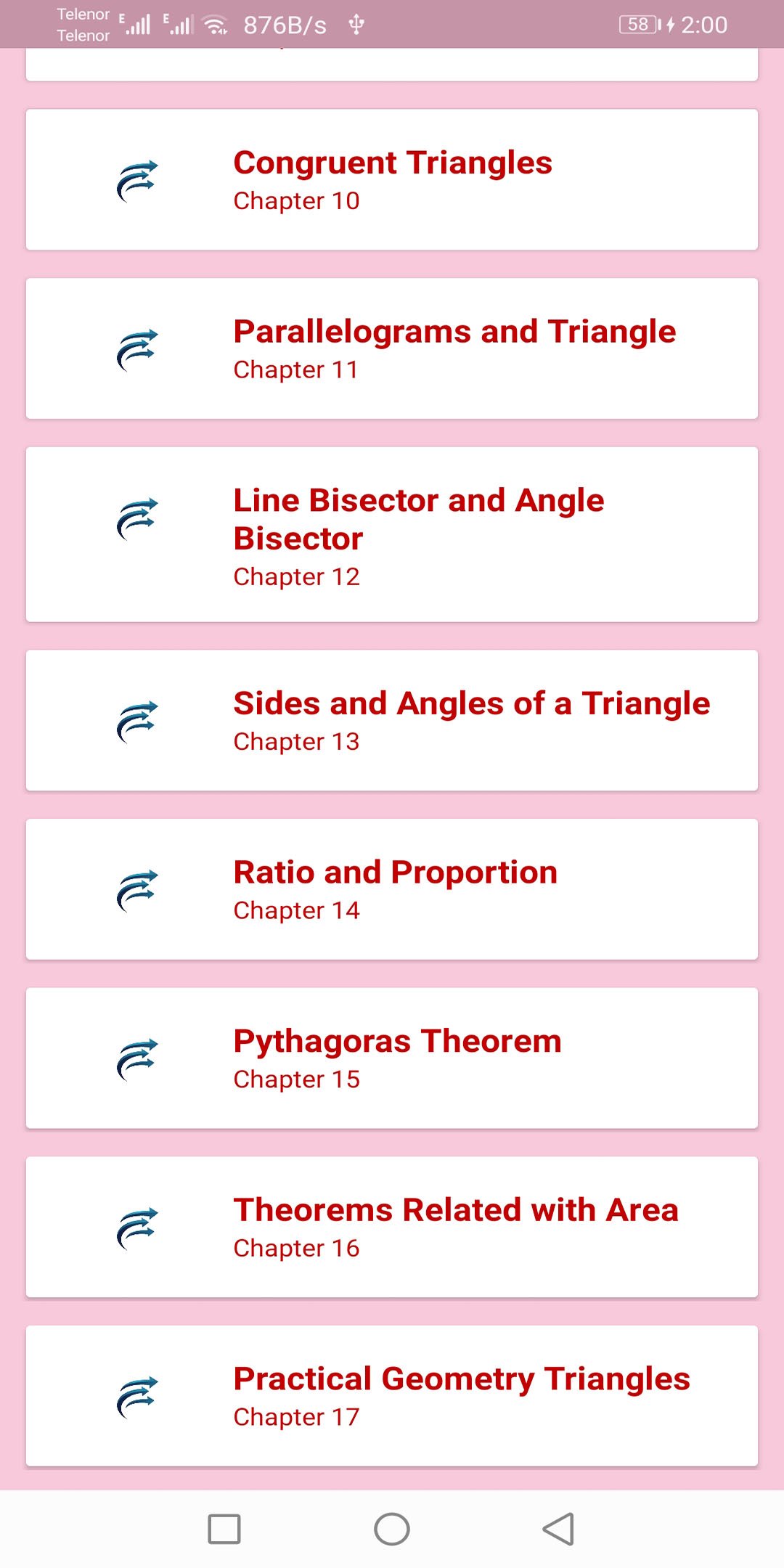
Task: Open Parallelograms and Triangle chapter
Action: click(392, 348)
